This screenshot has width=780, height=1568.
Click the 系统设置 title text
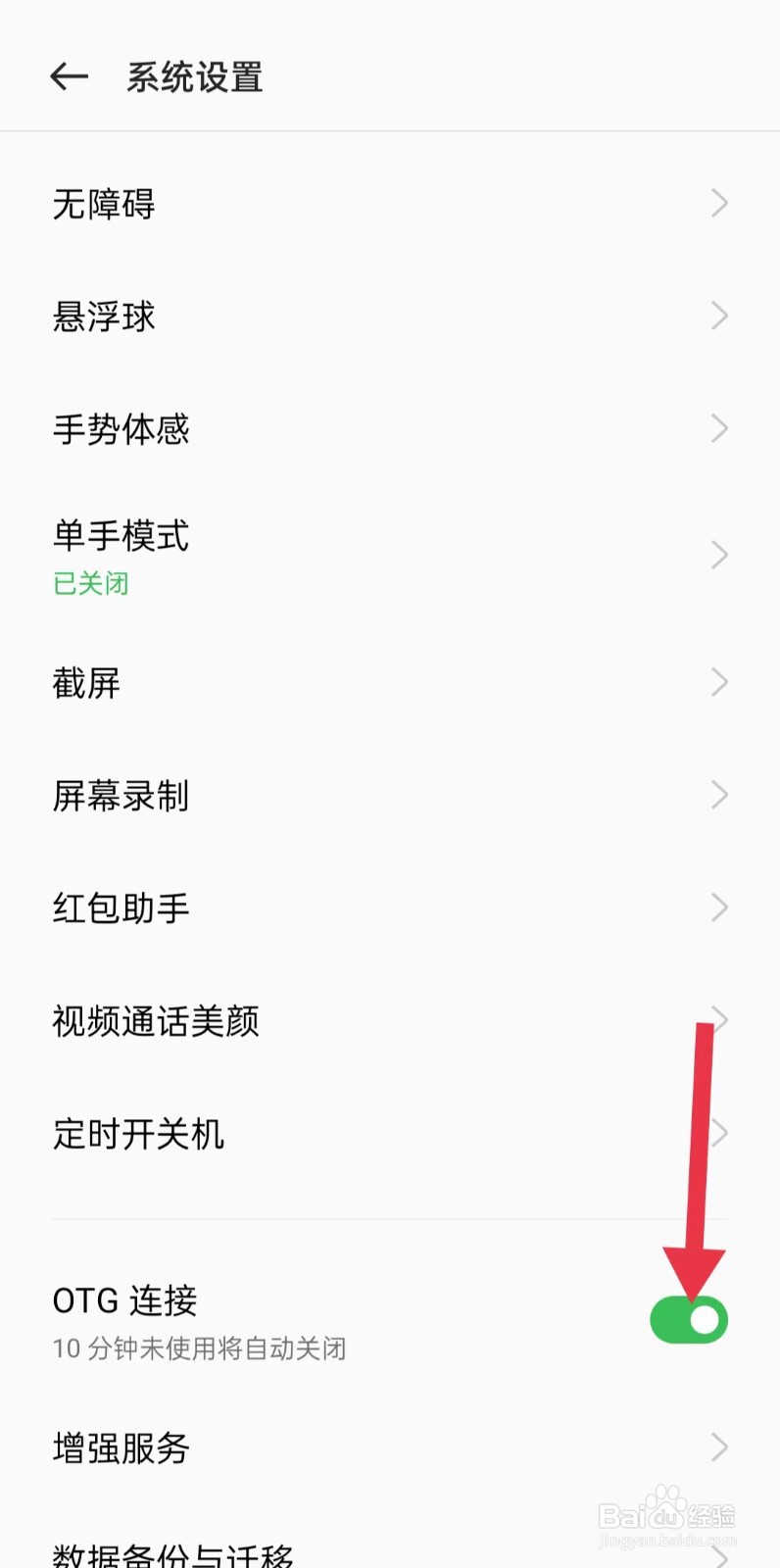193,76
